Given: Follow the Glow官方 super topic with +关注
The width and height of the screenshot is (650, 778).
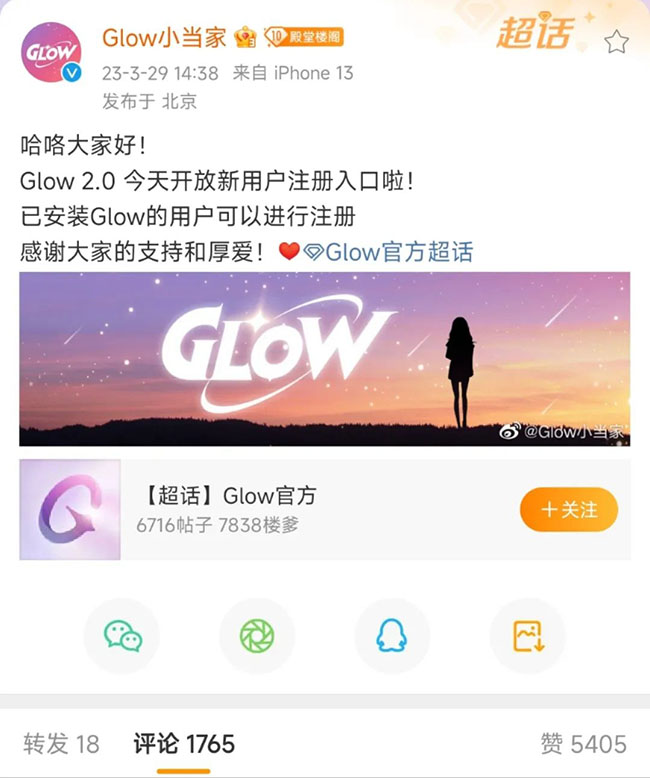Looking at the screenshot, I should pyautogui.click(x=568, y=510).
